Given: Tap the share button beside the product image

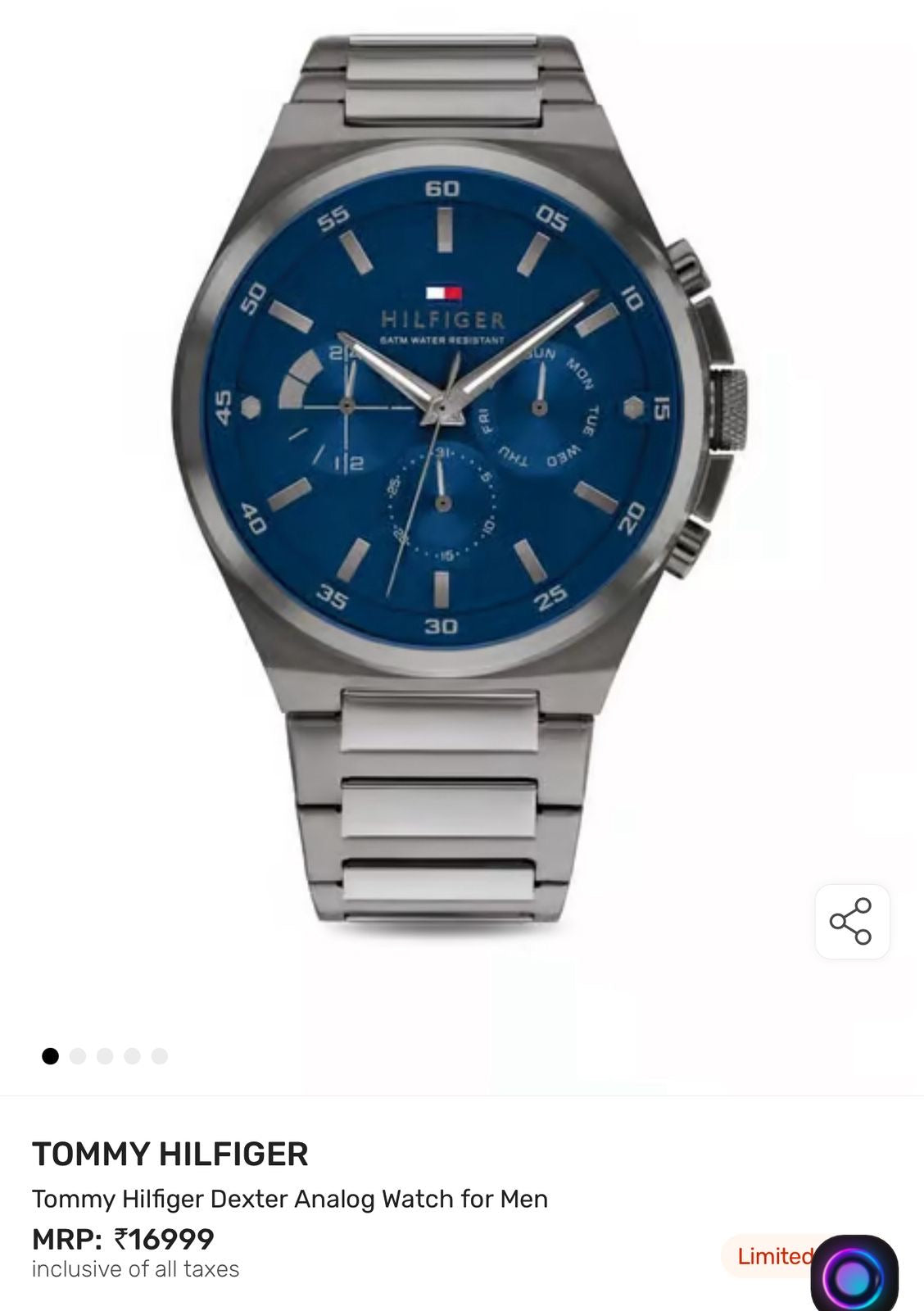Looking at the screenshot, I should 853,922.
